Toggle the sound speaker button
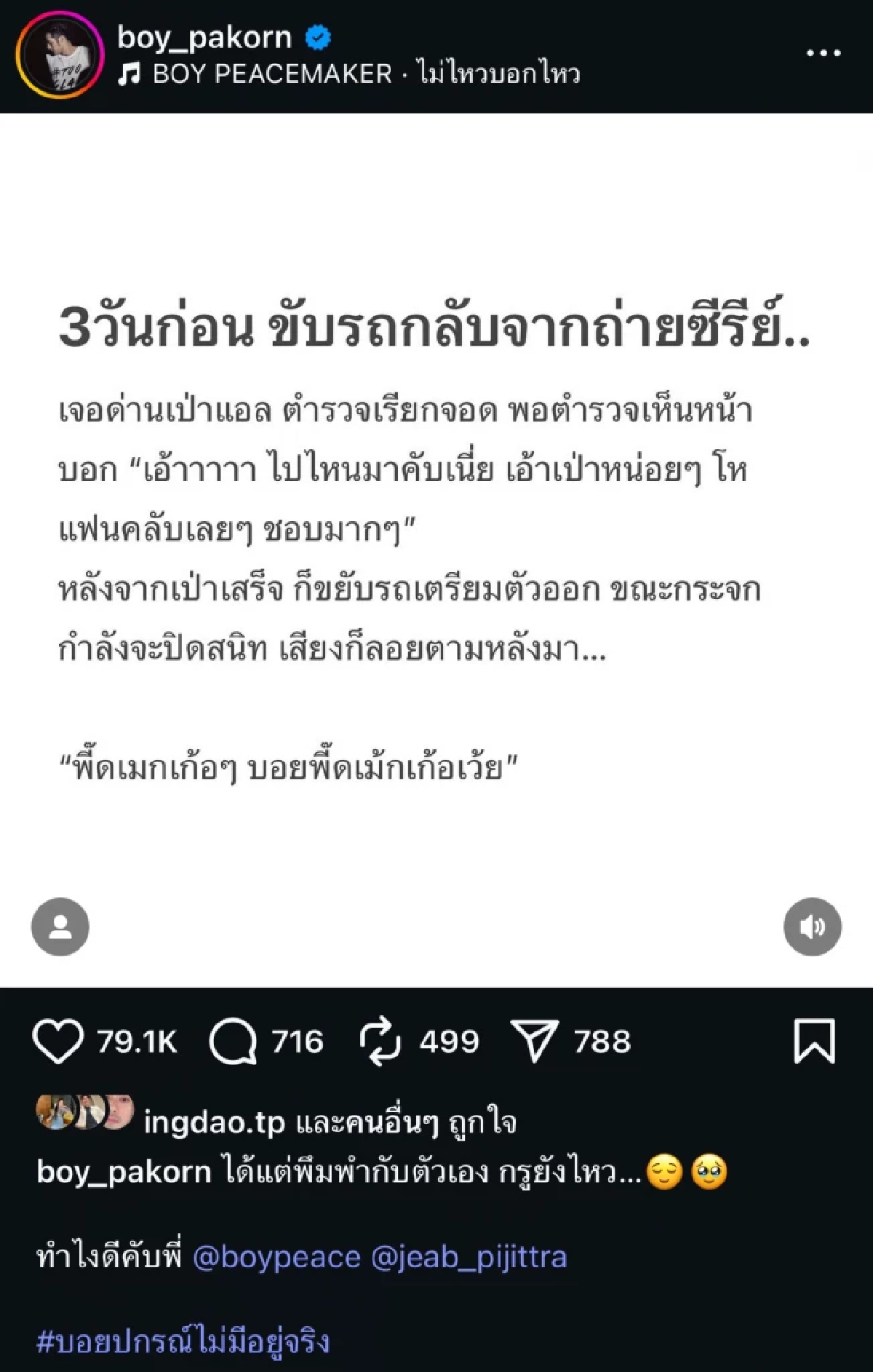Viewport: 873px width, 1372px height. pyautogui.click(x=812, y=927)
